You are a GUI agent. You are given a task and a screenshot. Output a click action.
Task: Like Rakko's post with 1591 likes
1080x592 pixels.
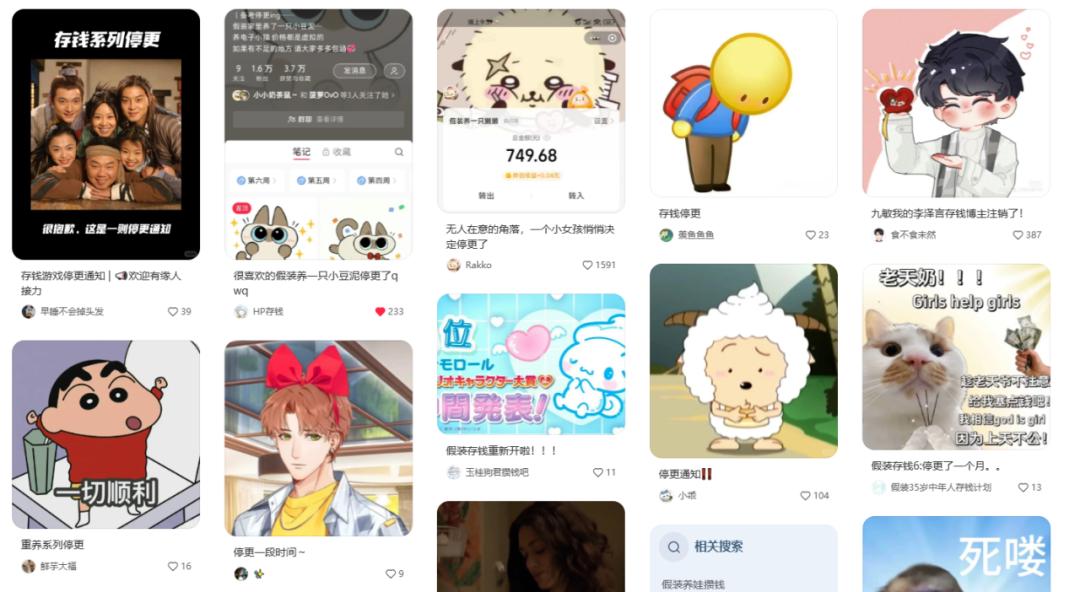(x=588, y=265)
